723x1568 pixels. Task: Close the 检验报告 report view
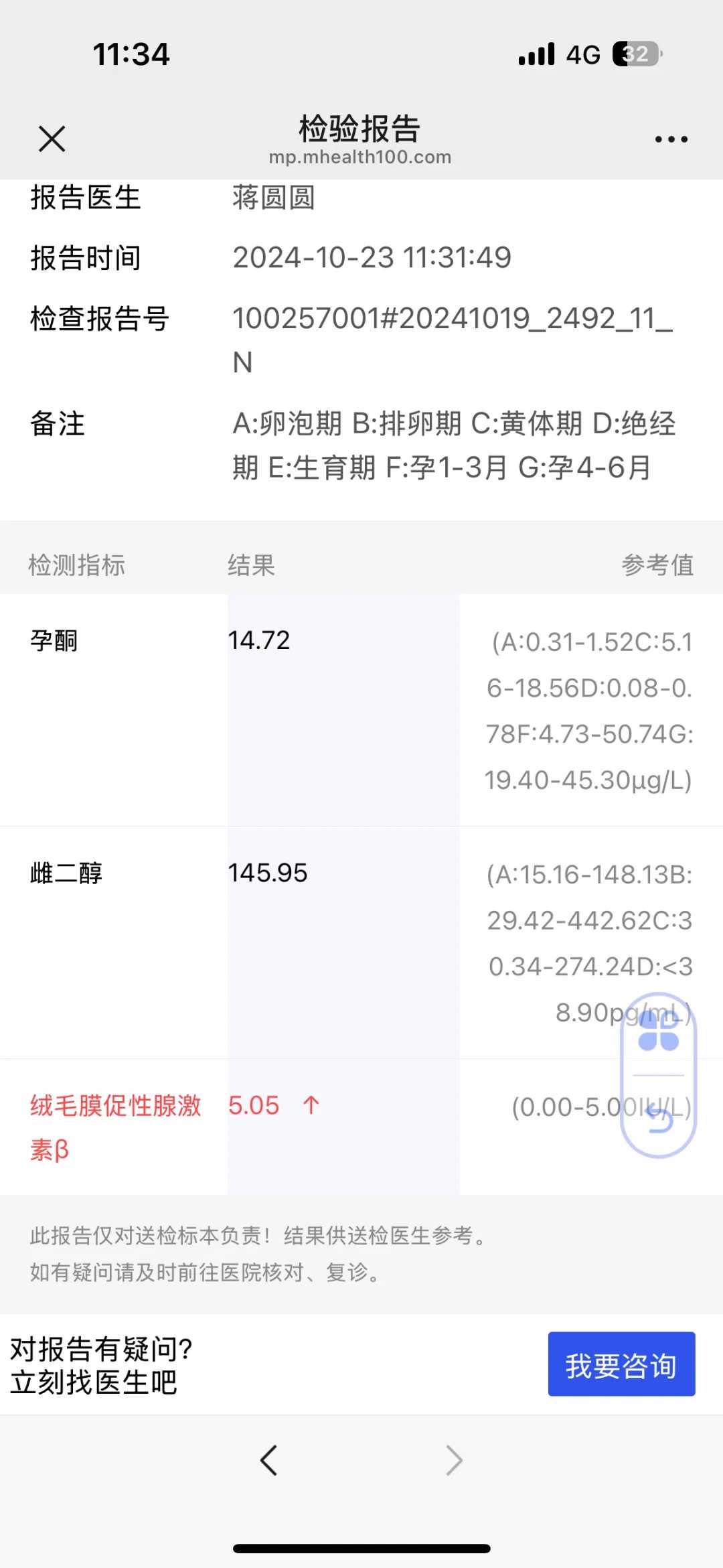coord(52,139)
